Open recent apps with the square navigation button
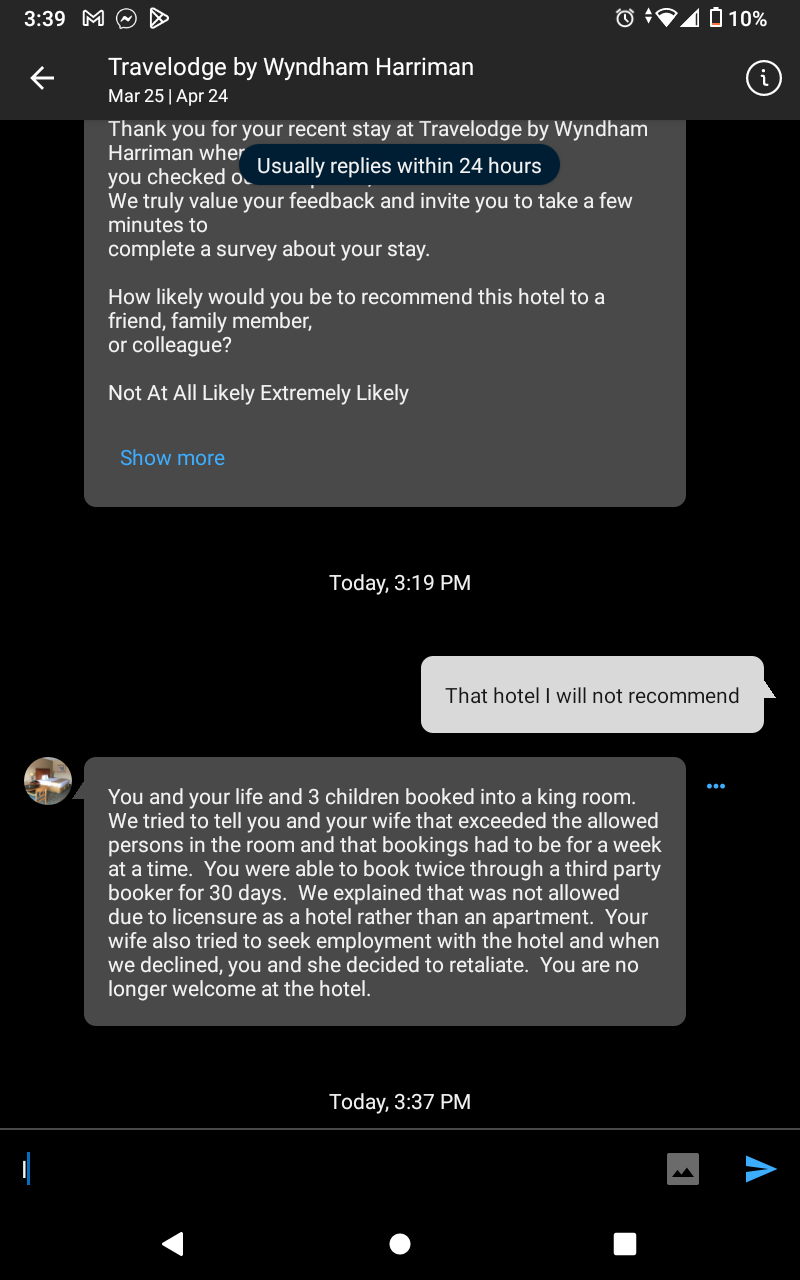800x1280 pixels. tap(624, 1243)
